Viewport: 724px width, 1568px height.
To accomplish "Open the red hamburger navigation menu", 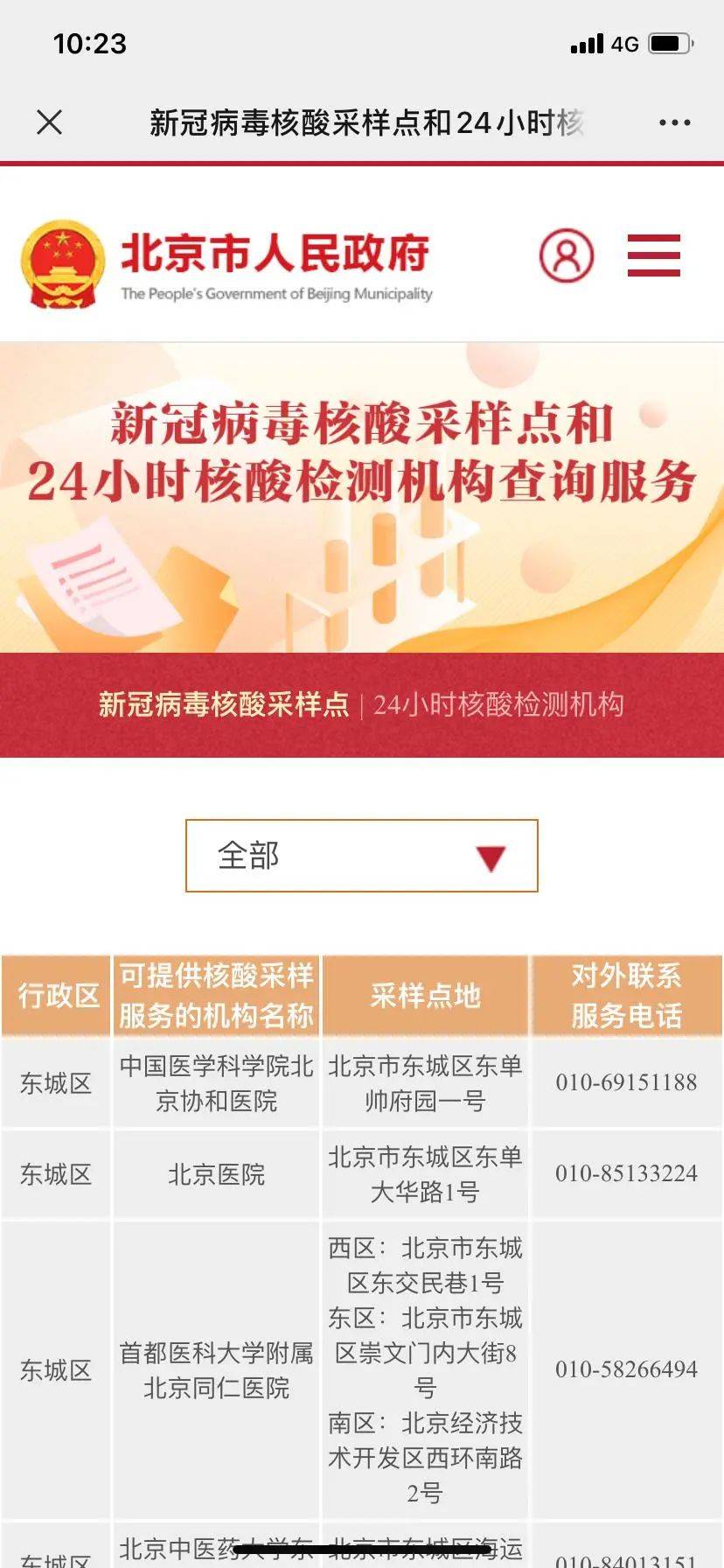I will [x=653, y=255].
